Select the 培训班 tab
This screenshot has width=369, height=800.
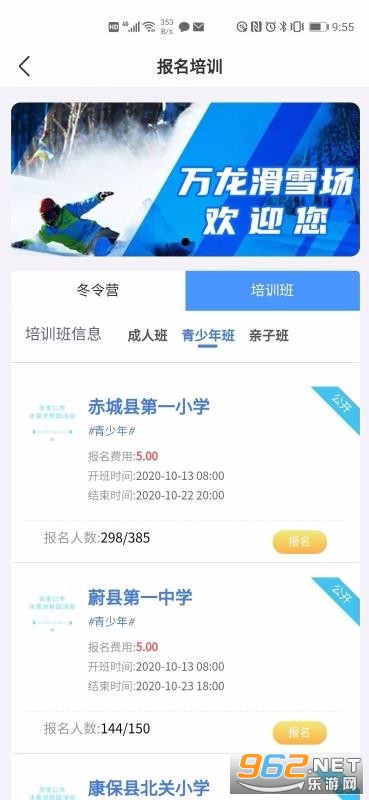pos(273,290)
